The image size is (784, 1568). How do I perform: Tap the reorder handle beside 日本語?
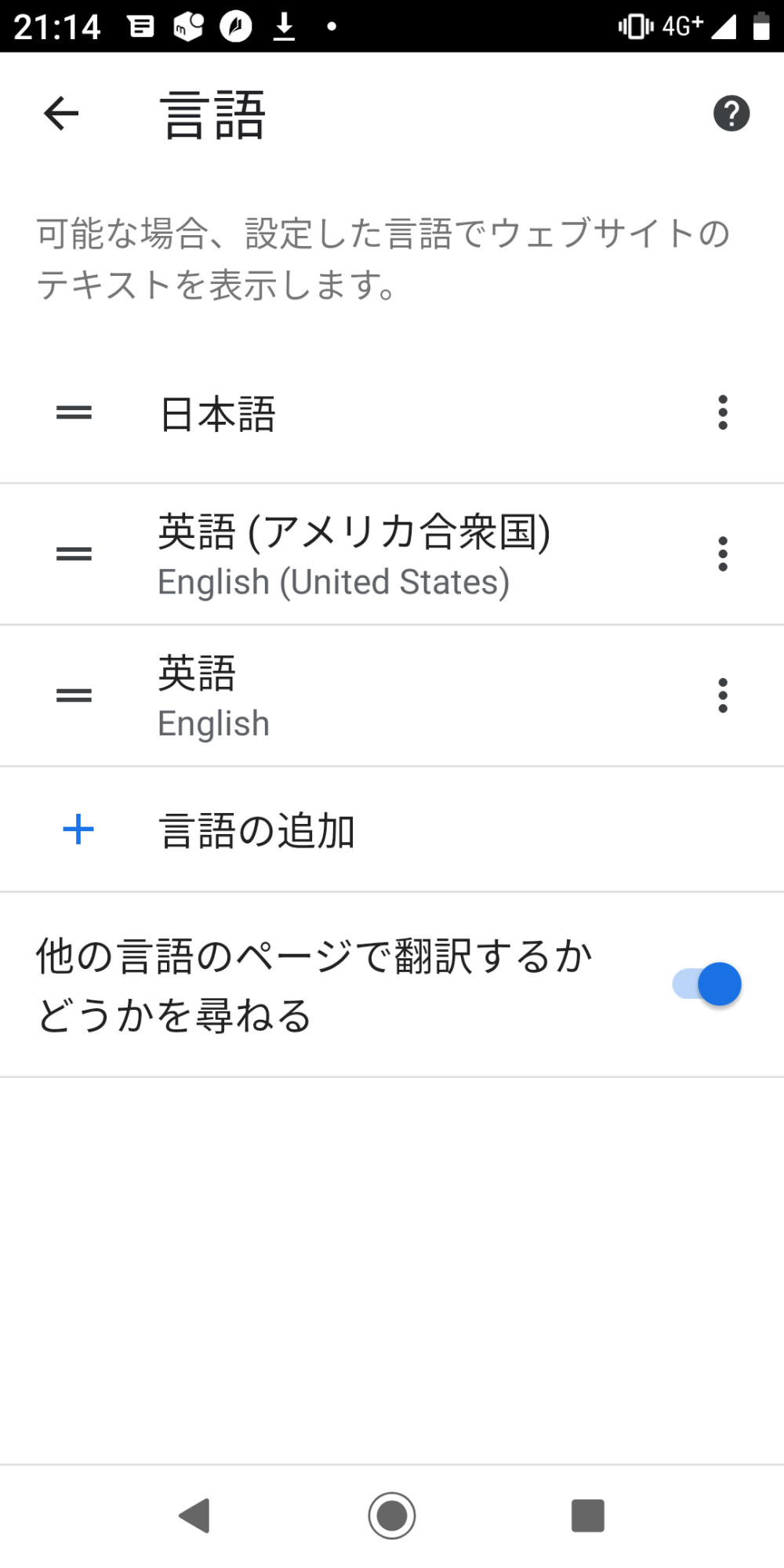(74, 412)
